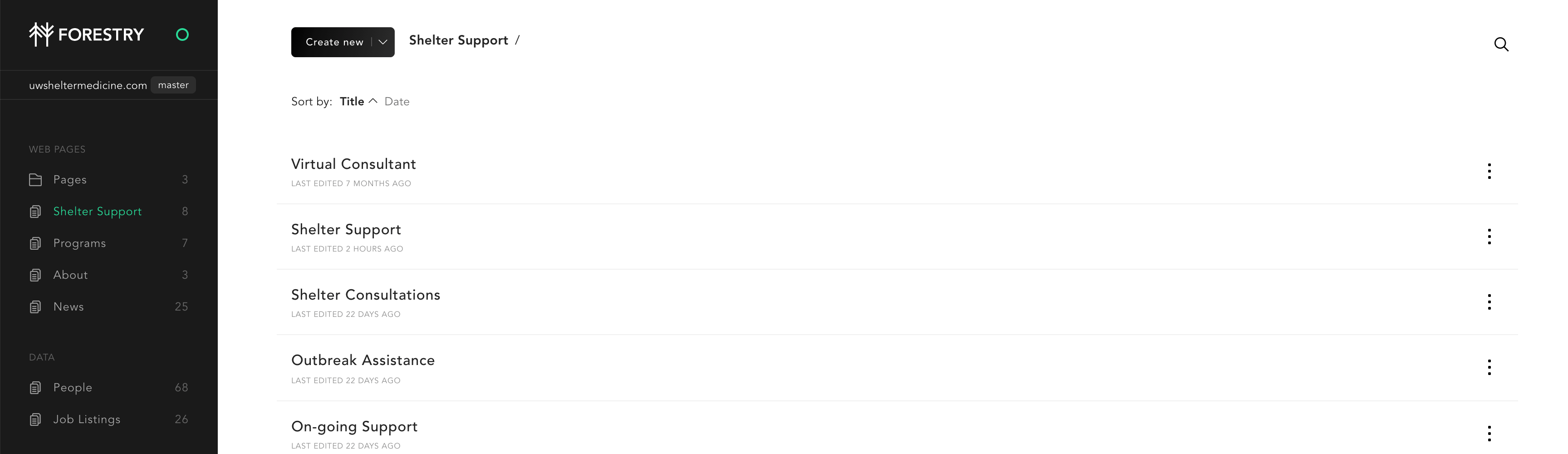This screenshot has width=1568, height=454.
Task: Click the Create new button
Action: (x=333, y=42)
